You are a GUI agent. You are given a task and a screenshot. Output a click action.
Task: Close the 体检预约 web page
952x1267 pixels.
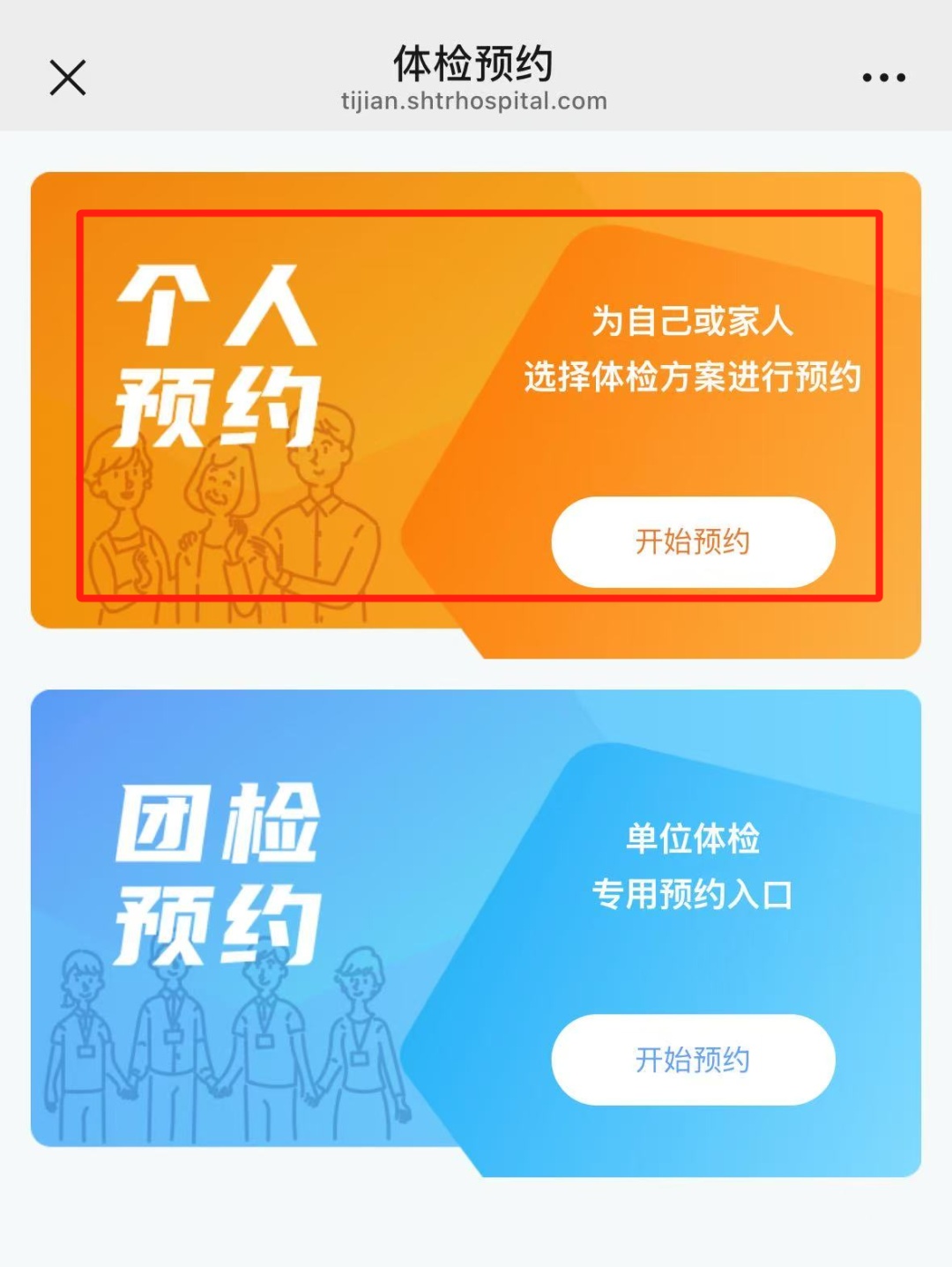coord(68,78)
